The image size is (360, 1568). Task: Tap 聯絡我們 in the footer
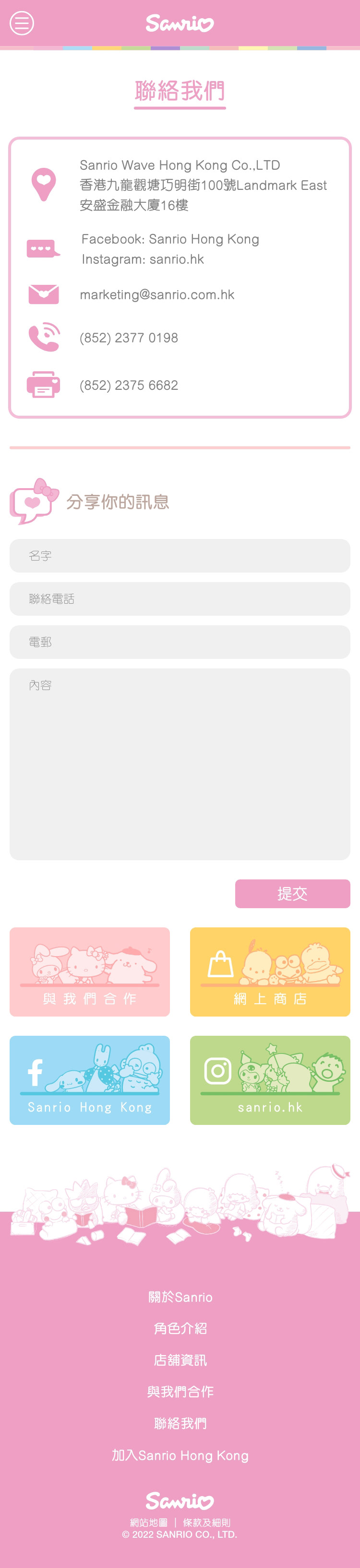[x=180, y=1423]
